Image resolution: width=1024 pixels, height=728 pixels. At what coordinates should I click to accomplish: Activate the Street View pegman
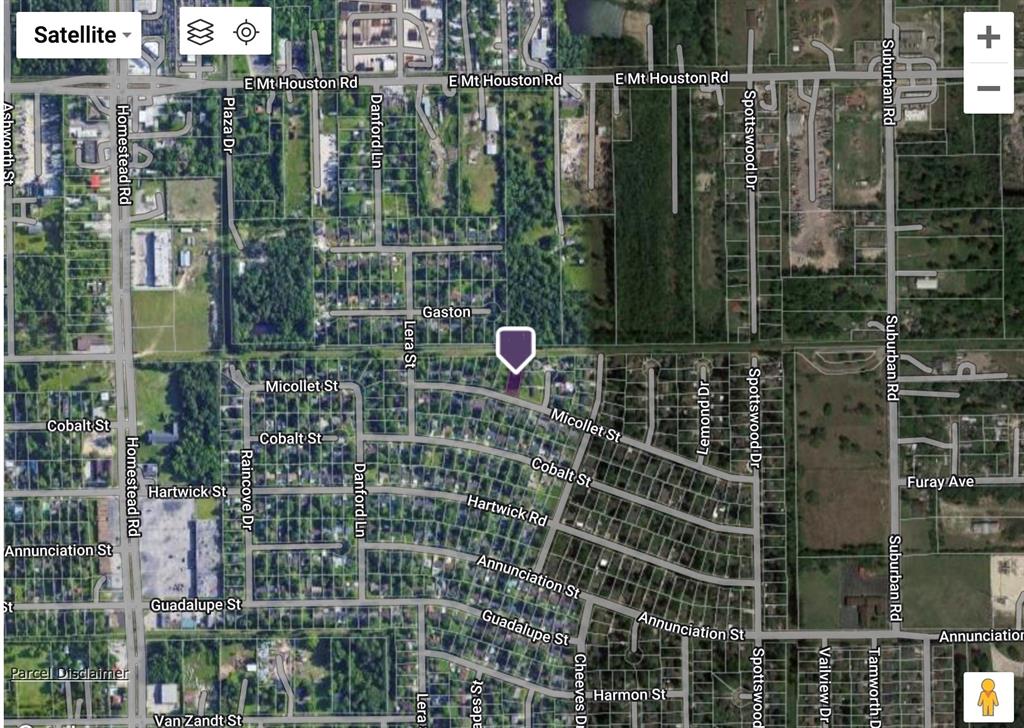pyautogui.click(x=988, y=696)
